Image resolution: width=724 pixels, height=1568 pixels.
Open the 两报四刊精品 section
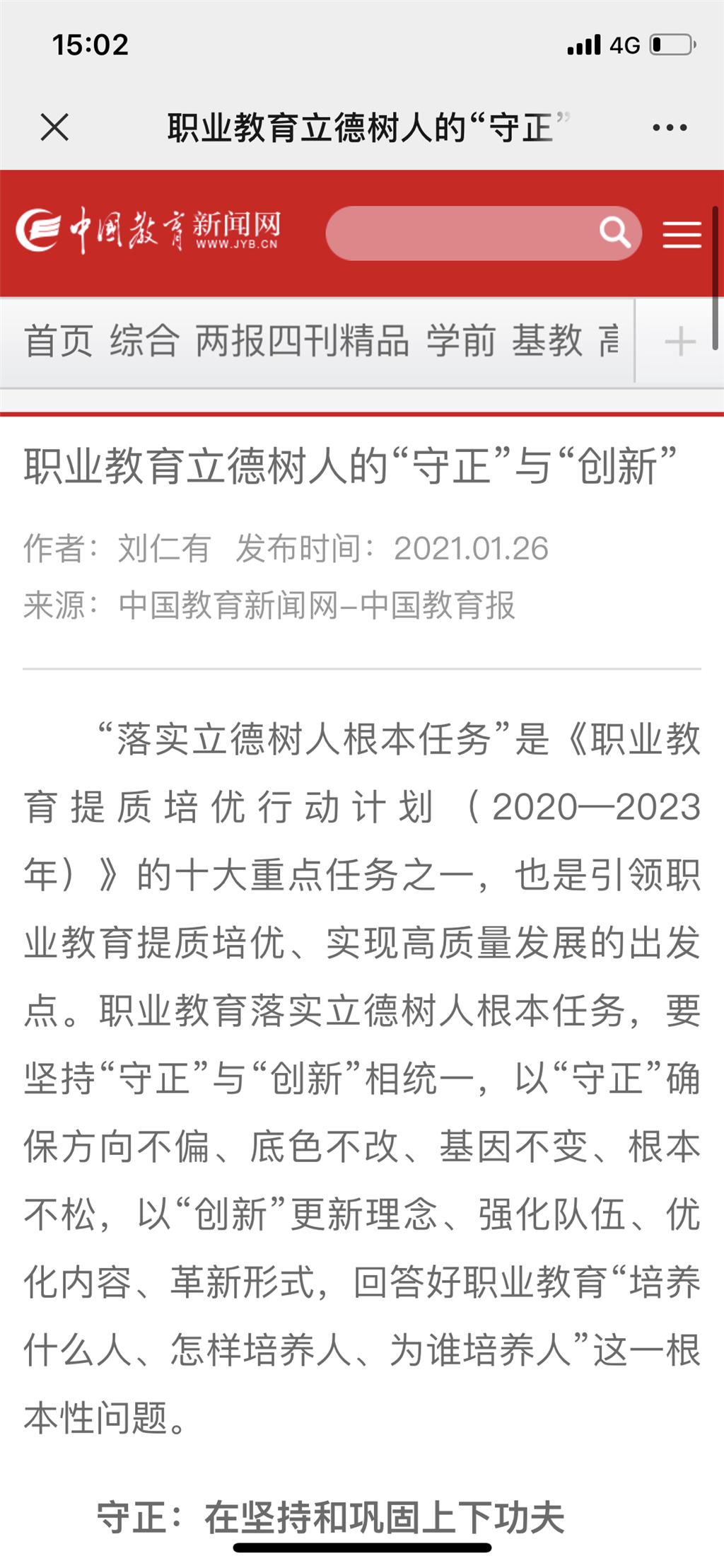(305, 341)
